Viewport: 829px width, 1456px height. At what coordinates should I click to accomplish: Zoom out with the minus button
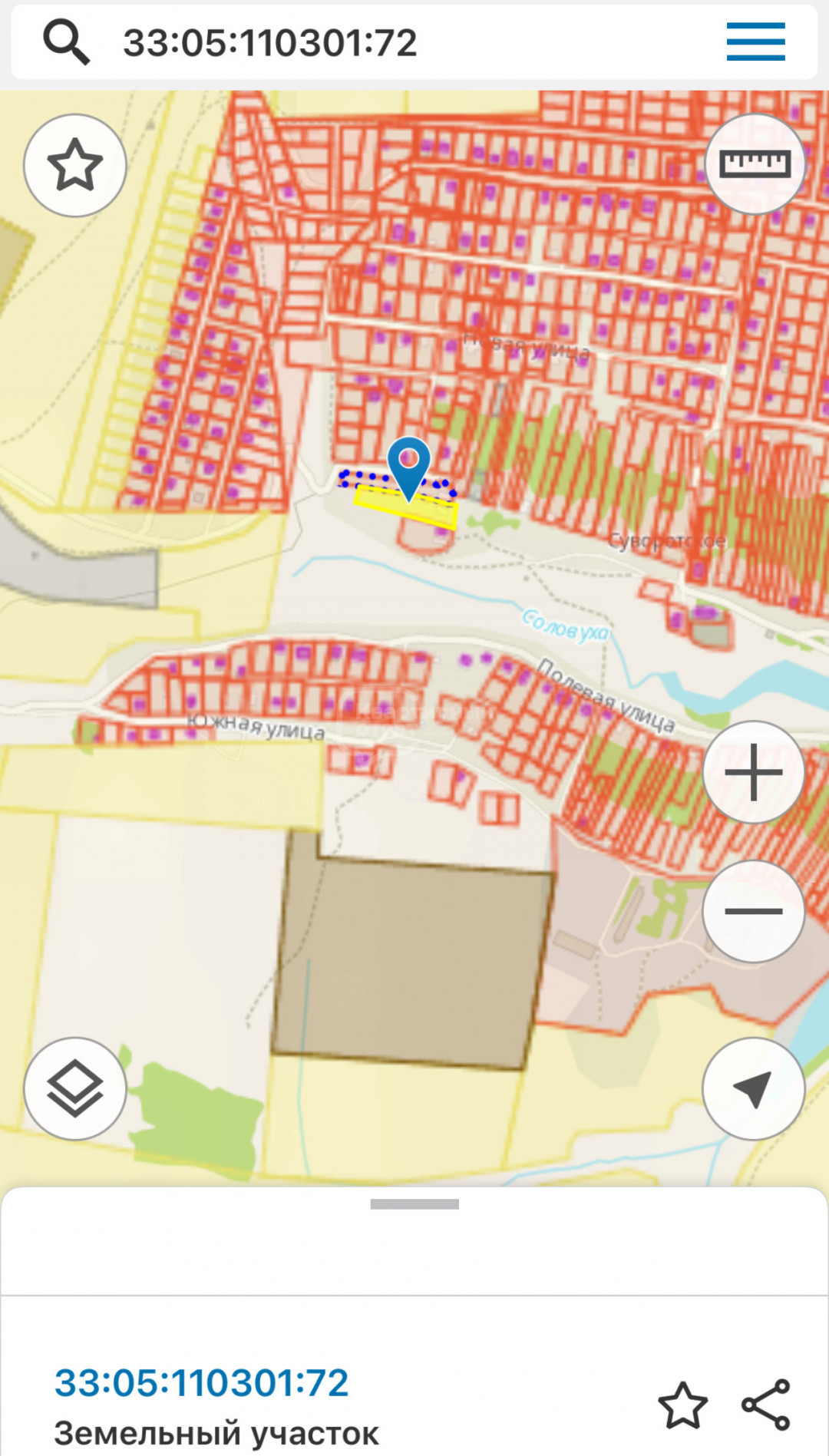coord(754,911)
